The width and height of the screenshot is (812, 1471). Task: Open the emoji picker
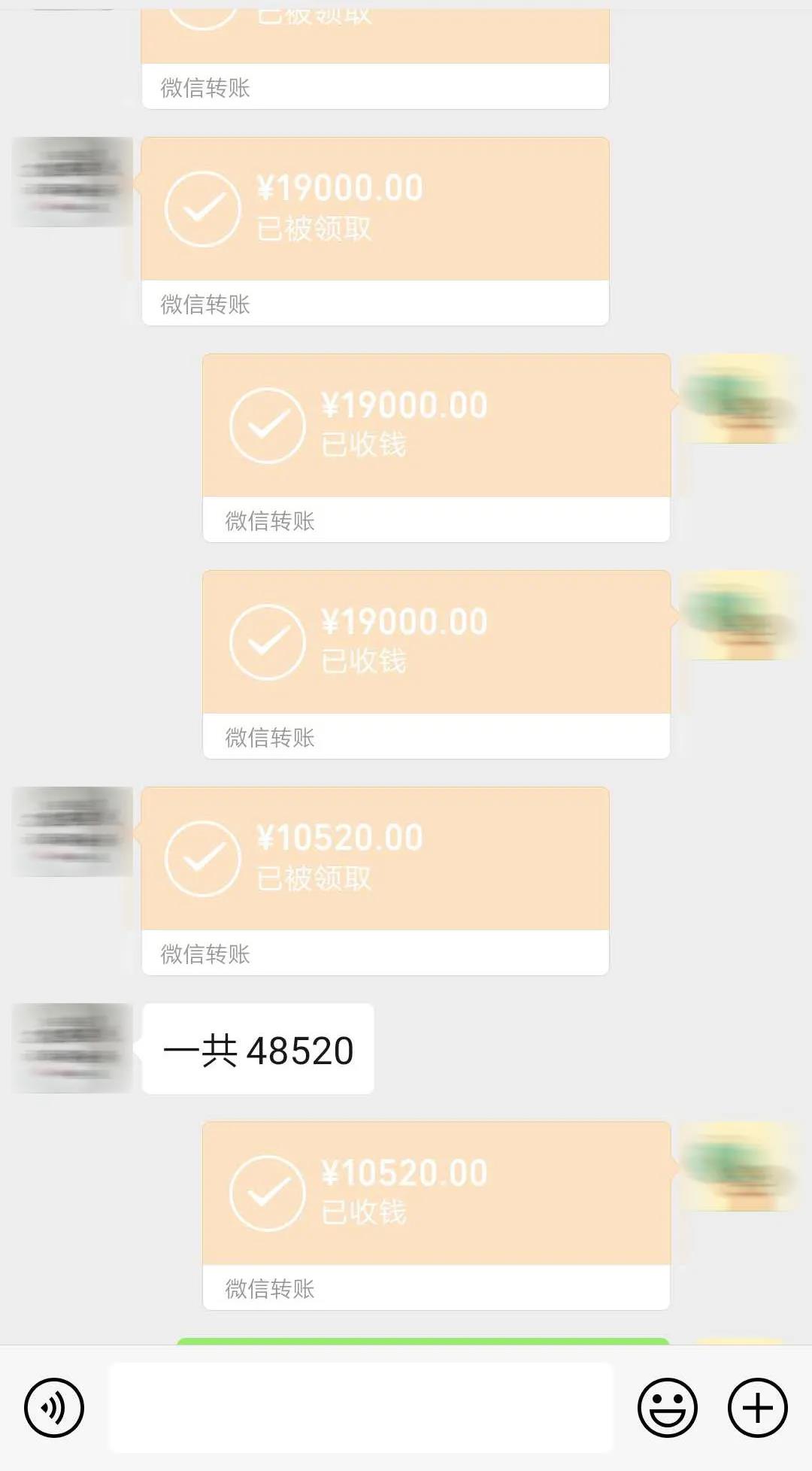[667, 1407]
